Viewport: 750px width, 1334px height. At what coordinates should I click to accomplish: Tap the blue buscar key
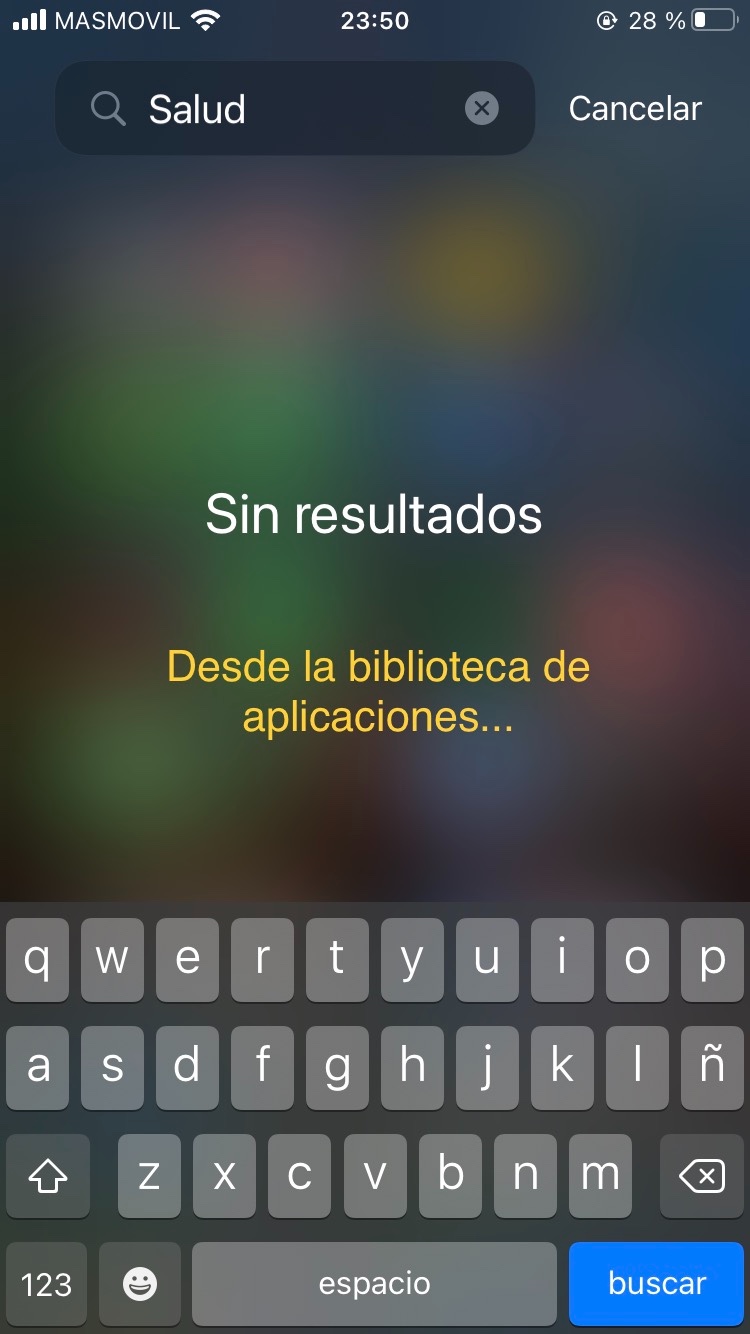click(656, 1283)
